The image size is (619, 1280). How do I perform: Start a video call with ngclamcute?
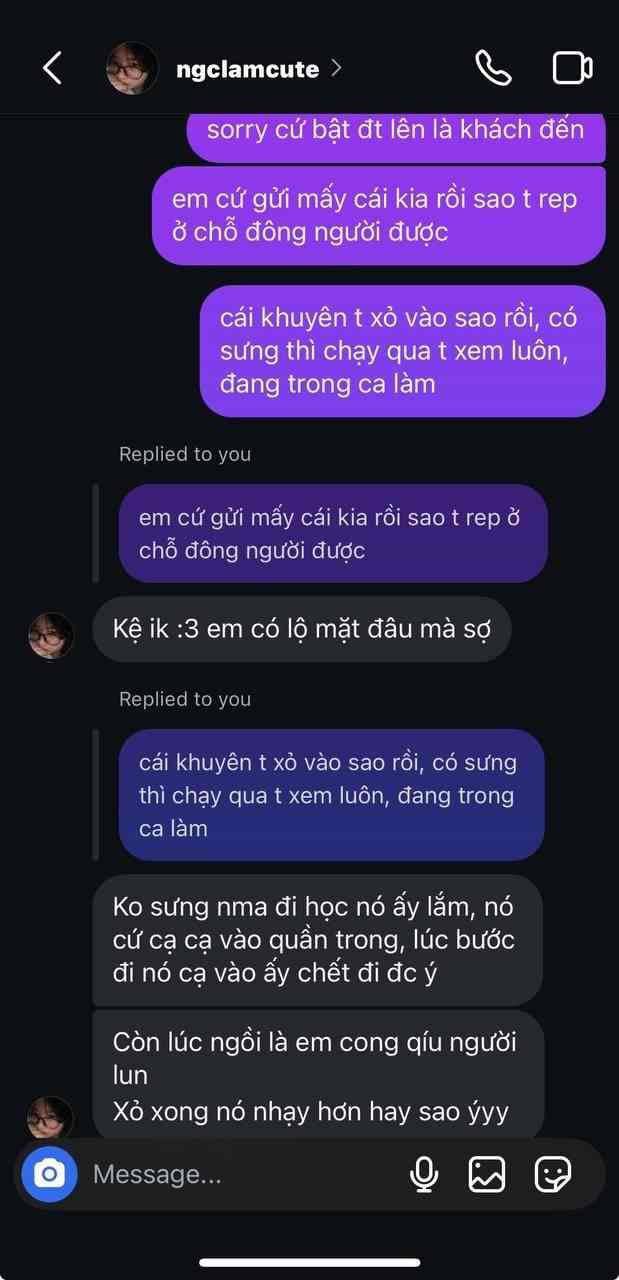point(572,68)
